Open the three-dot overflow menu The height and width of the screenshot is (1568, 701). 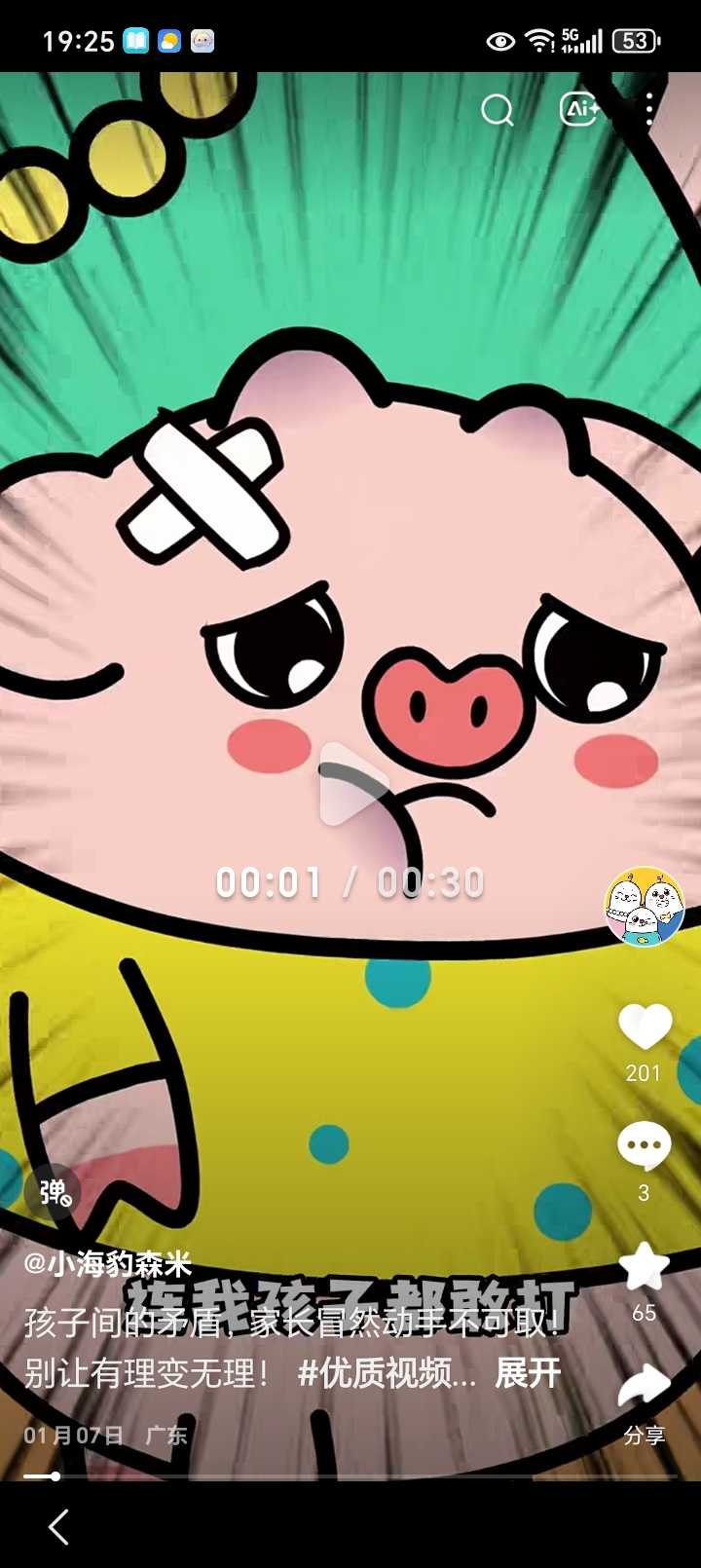point(649,109)
